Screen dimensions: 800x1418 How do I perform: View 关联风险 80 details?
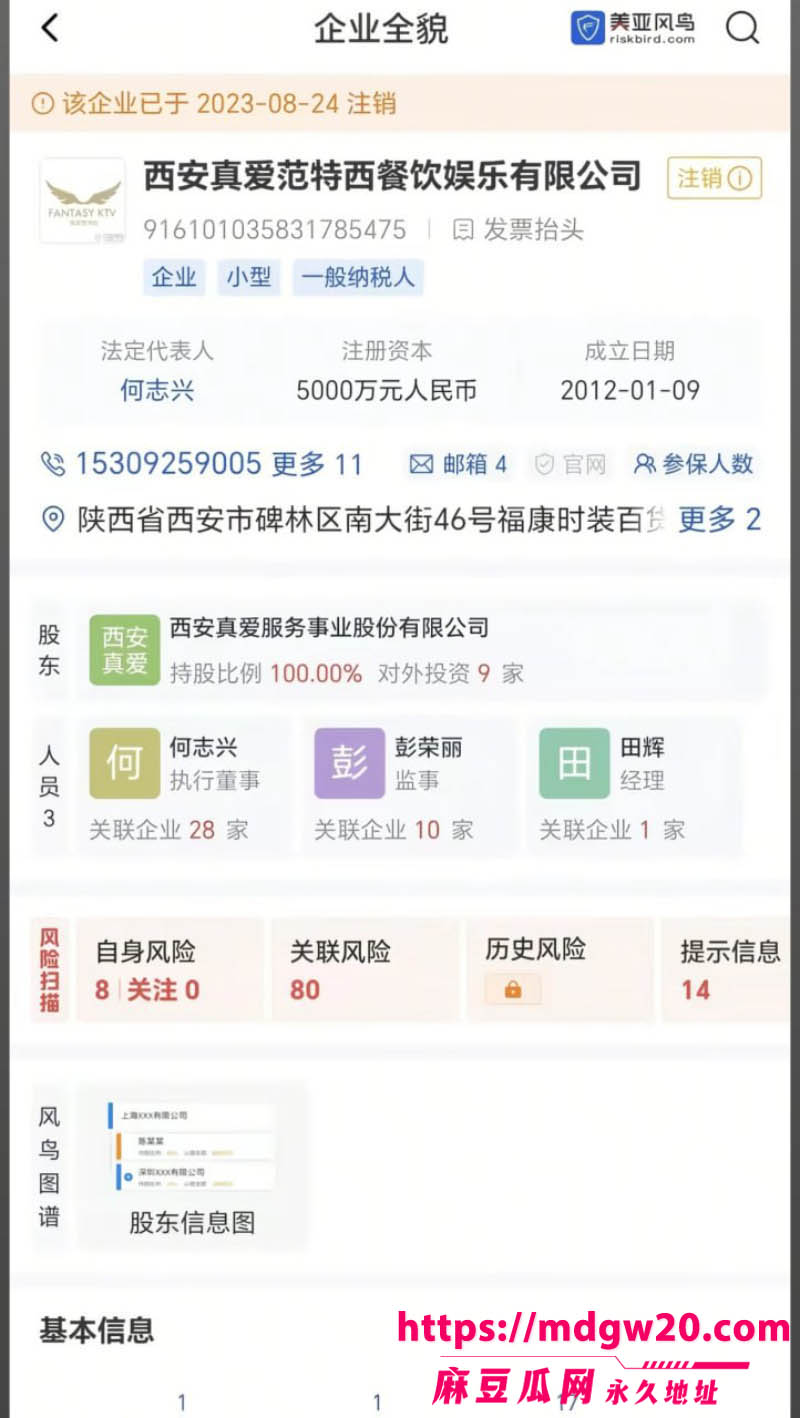365,970
